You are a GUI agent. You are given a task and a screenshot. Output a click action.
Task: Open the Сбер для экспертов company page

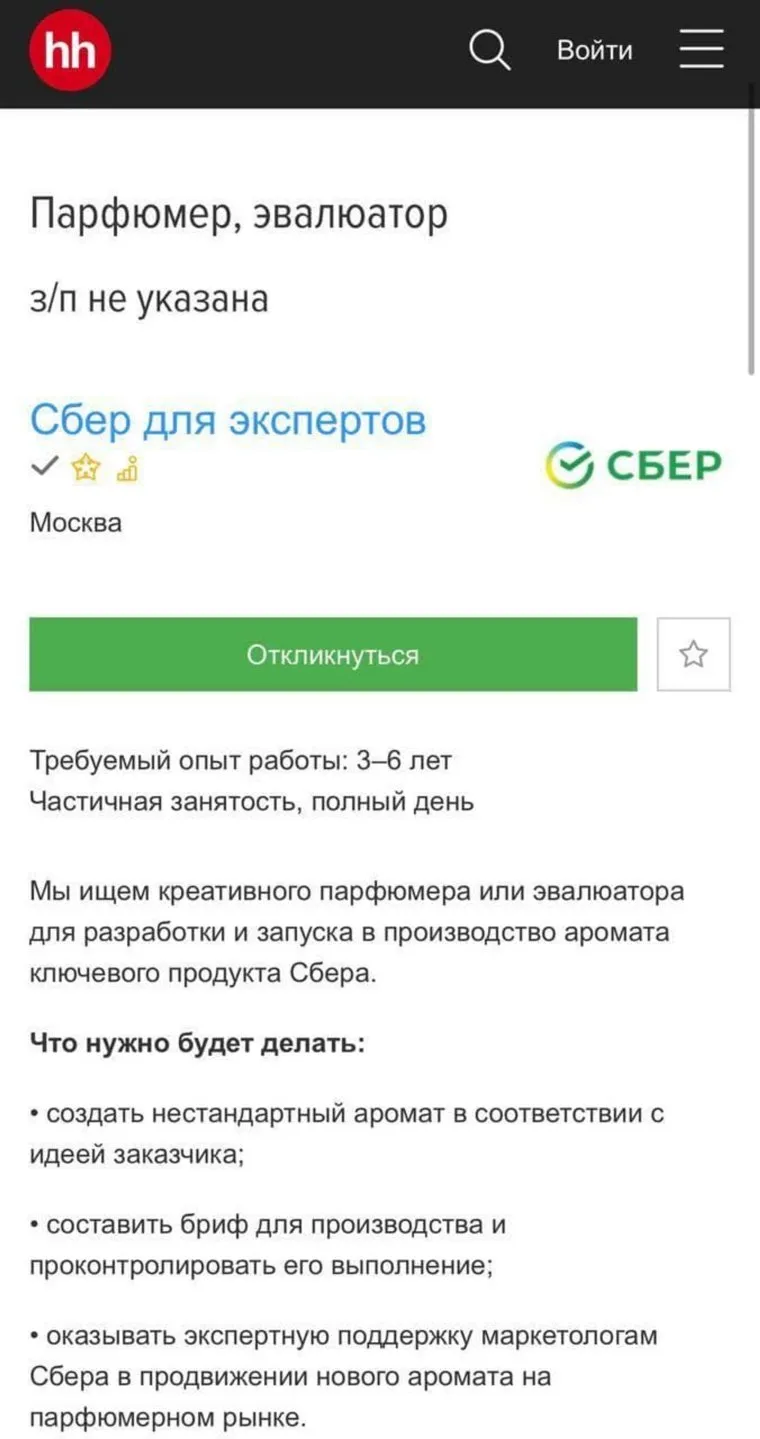pos(228,420)
